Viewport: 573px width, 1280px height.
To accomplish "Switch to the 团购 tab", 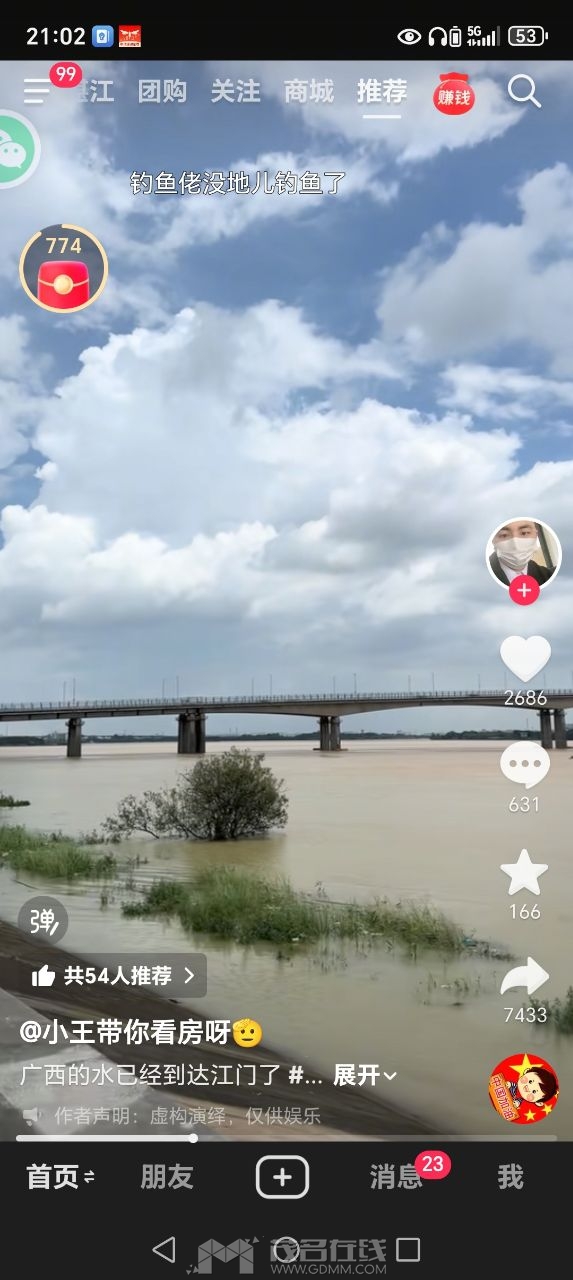I will (162, 92).
